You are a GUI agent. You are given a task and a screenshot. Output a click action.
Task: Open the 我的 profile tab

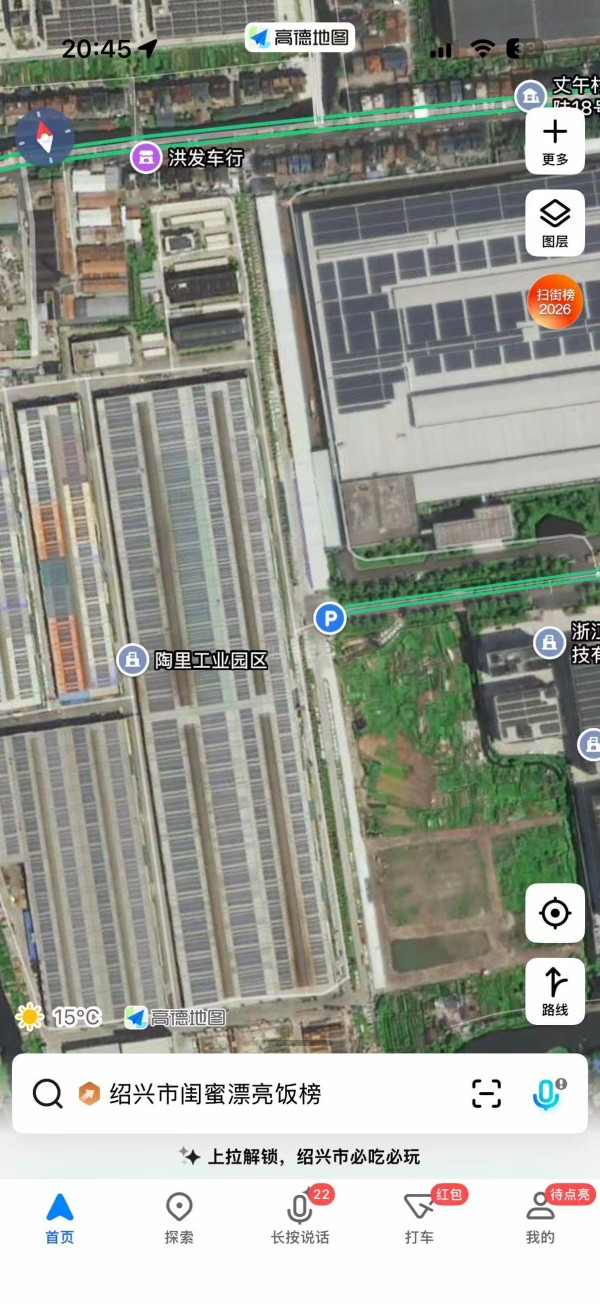coord(540,1218)
